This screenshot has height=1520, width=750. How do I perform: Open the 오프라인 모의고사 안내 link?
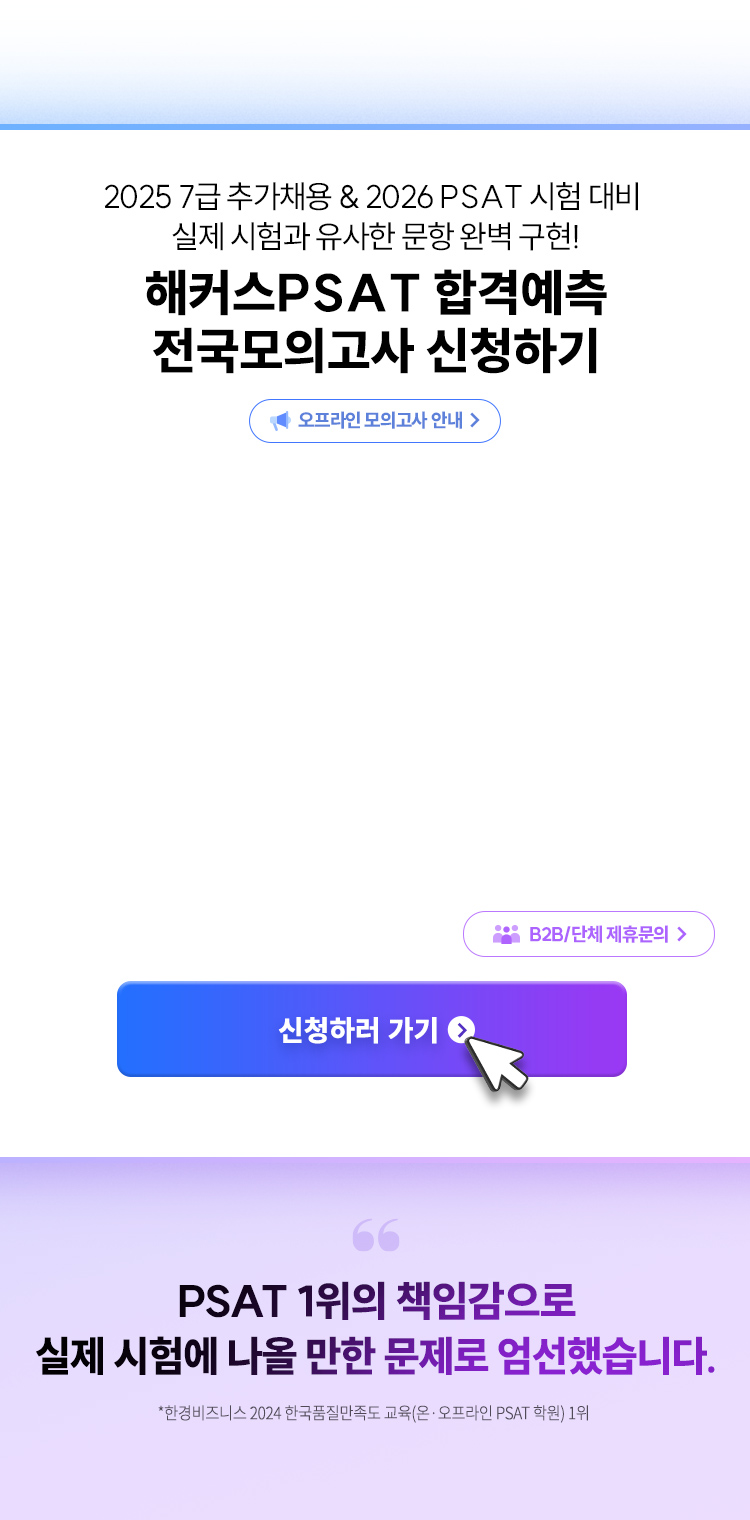coord(374,421)
